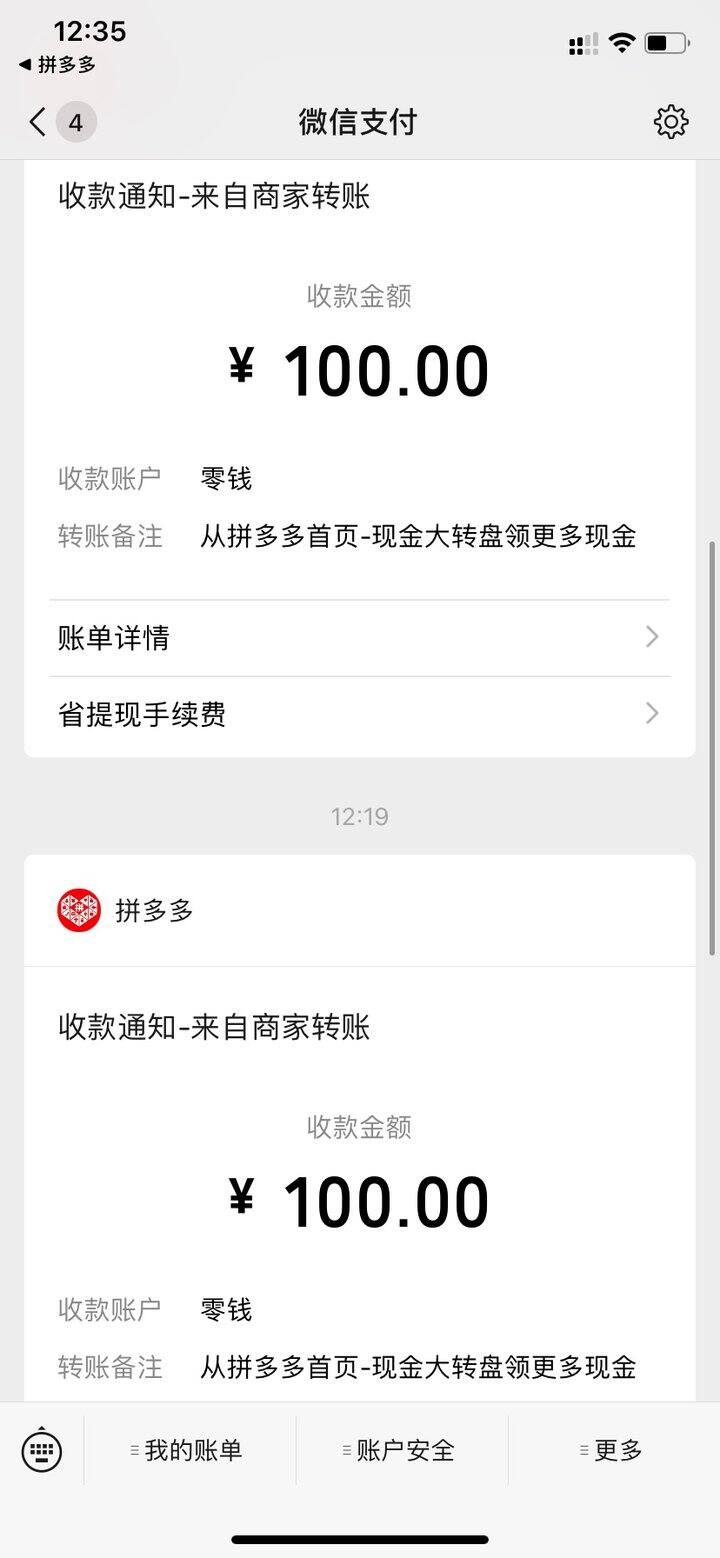Open the 我的账单 menu

tap(190, 1450)
